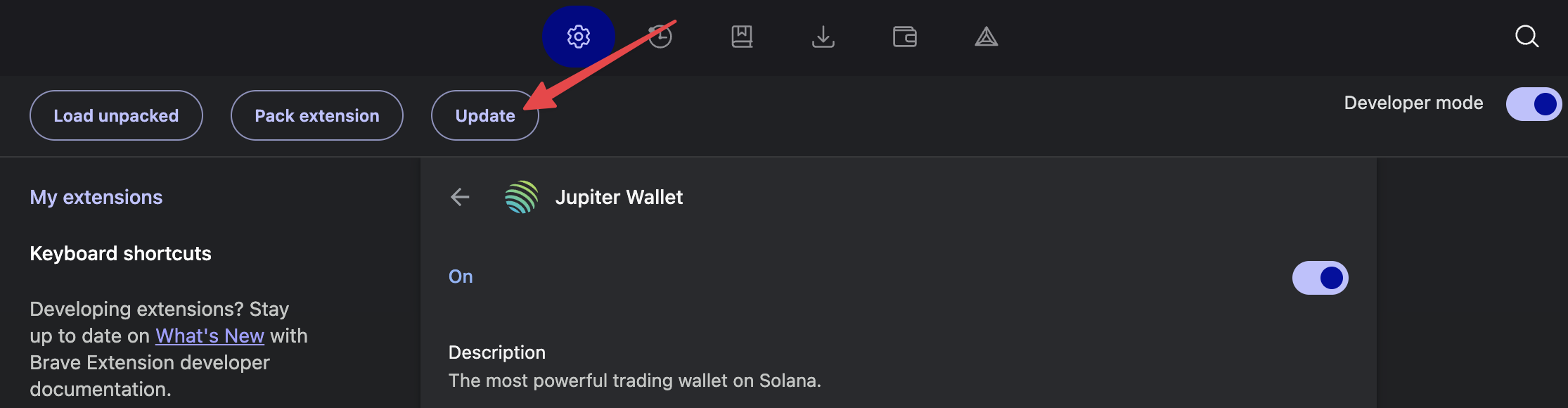The image size is (1568, 408).
Task: Tap the search magnifier icon
Action: tap(1527, 37)
